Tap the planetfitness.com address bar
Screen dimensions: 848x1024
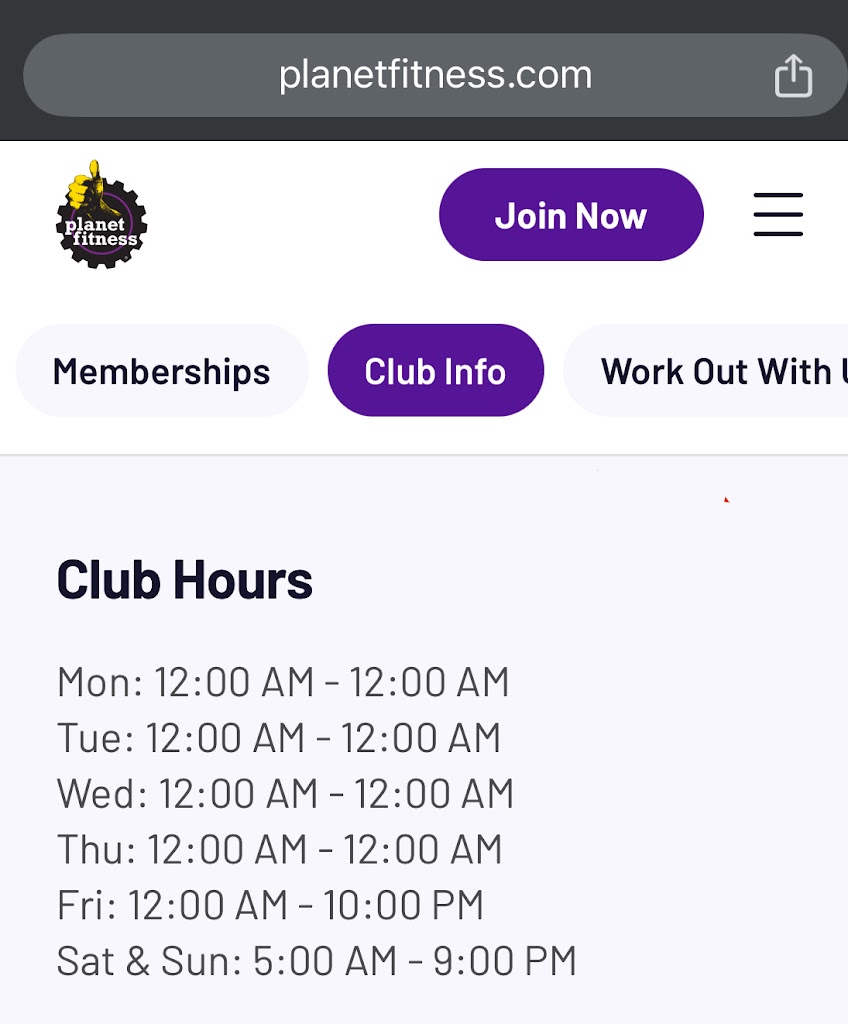click(x=434, y=75)
